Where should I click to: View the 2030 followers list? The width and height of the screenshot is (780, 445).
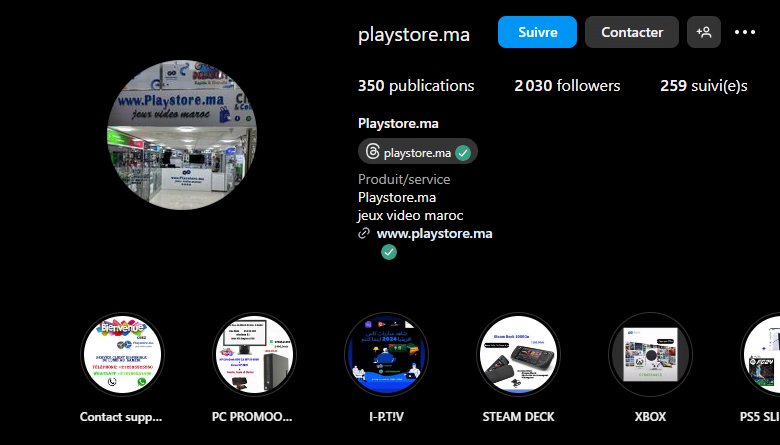click(x=567, y=86)
